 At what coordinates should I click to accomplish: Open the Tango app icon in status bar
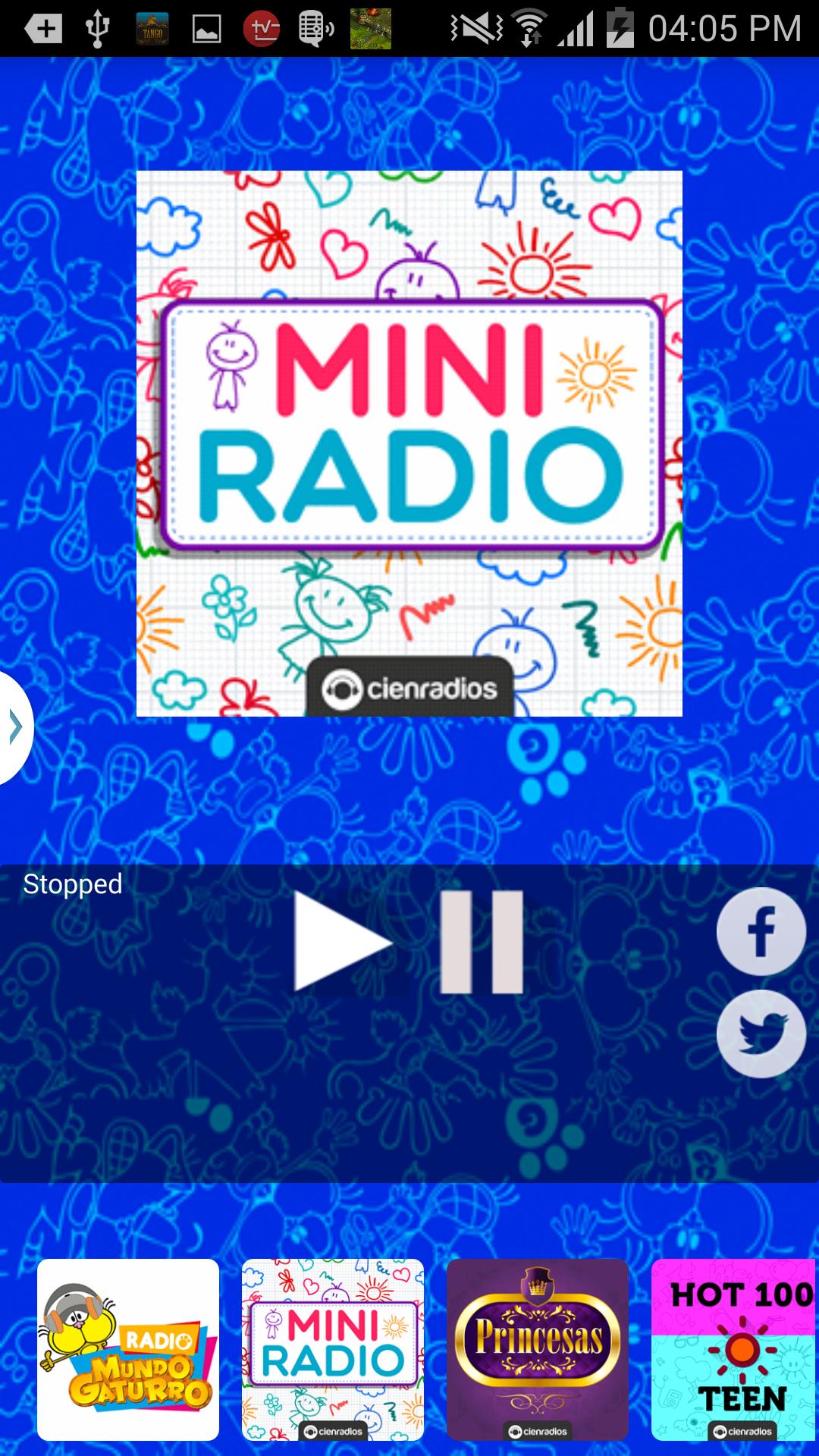click(x=149, y=29)
